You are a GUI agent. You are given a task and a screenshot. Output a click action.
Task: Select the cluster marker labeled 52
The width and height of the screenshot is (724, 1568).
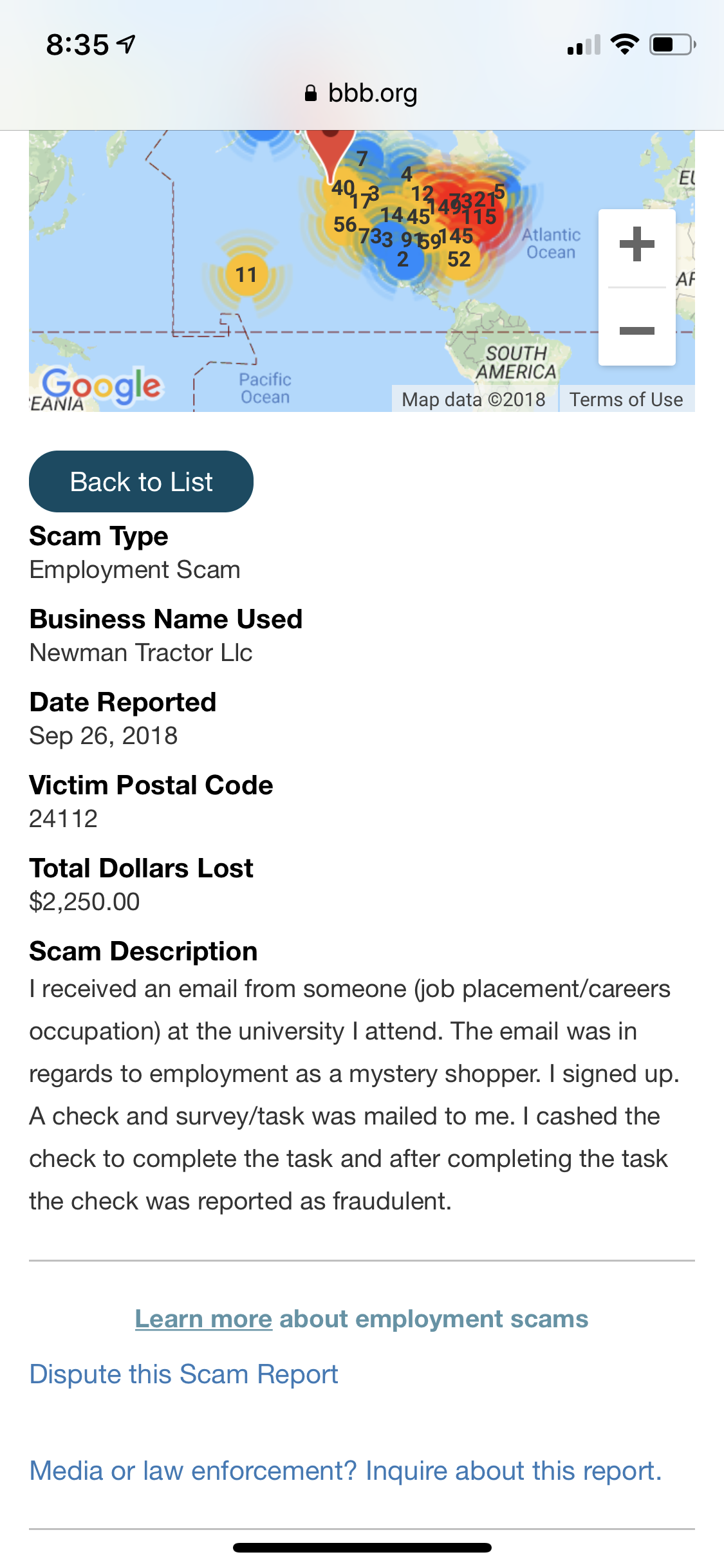pyautogui.click(x=459, y=260)
